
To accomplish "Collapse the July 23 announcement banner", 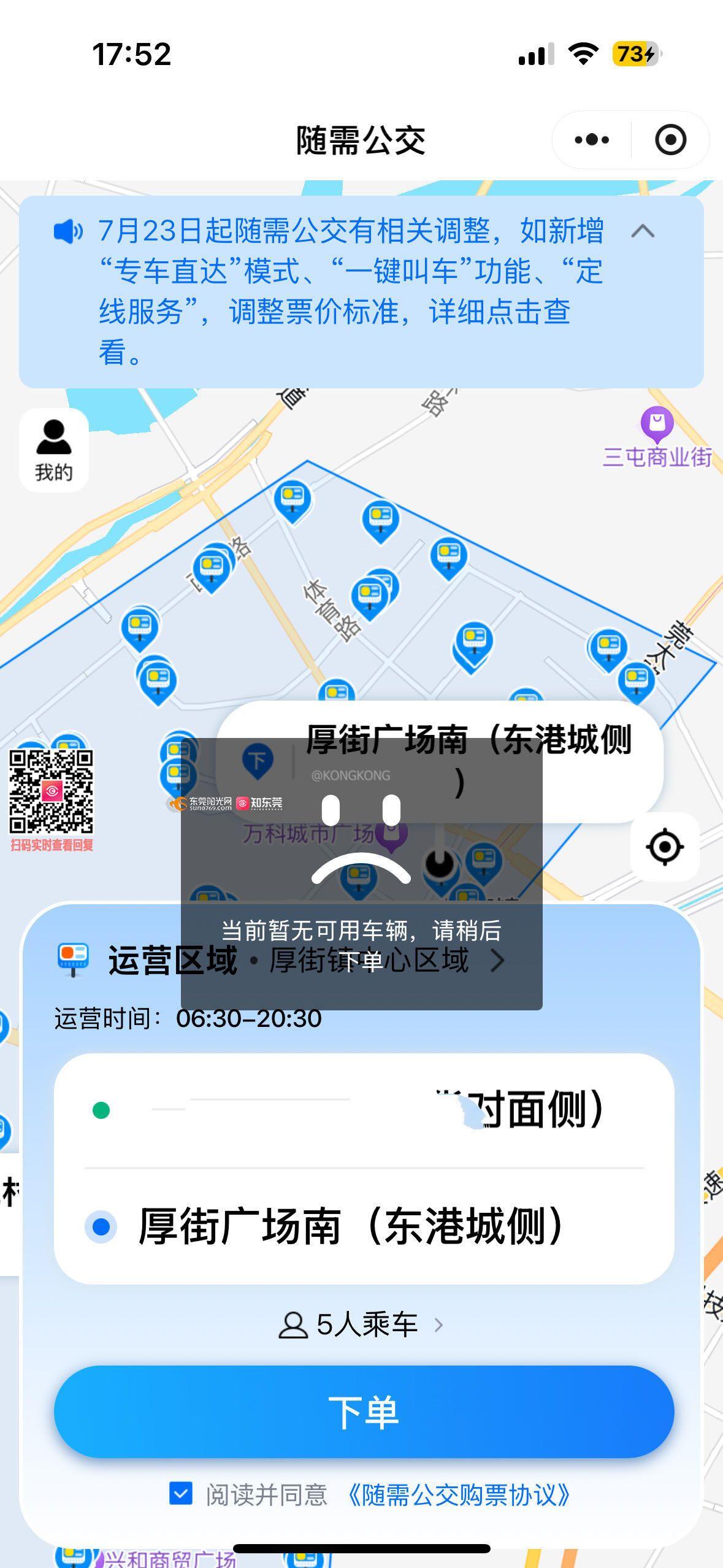I will click(x=643, y=231).
